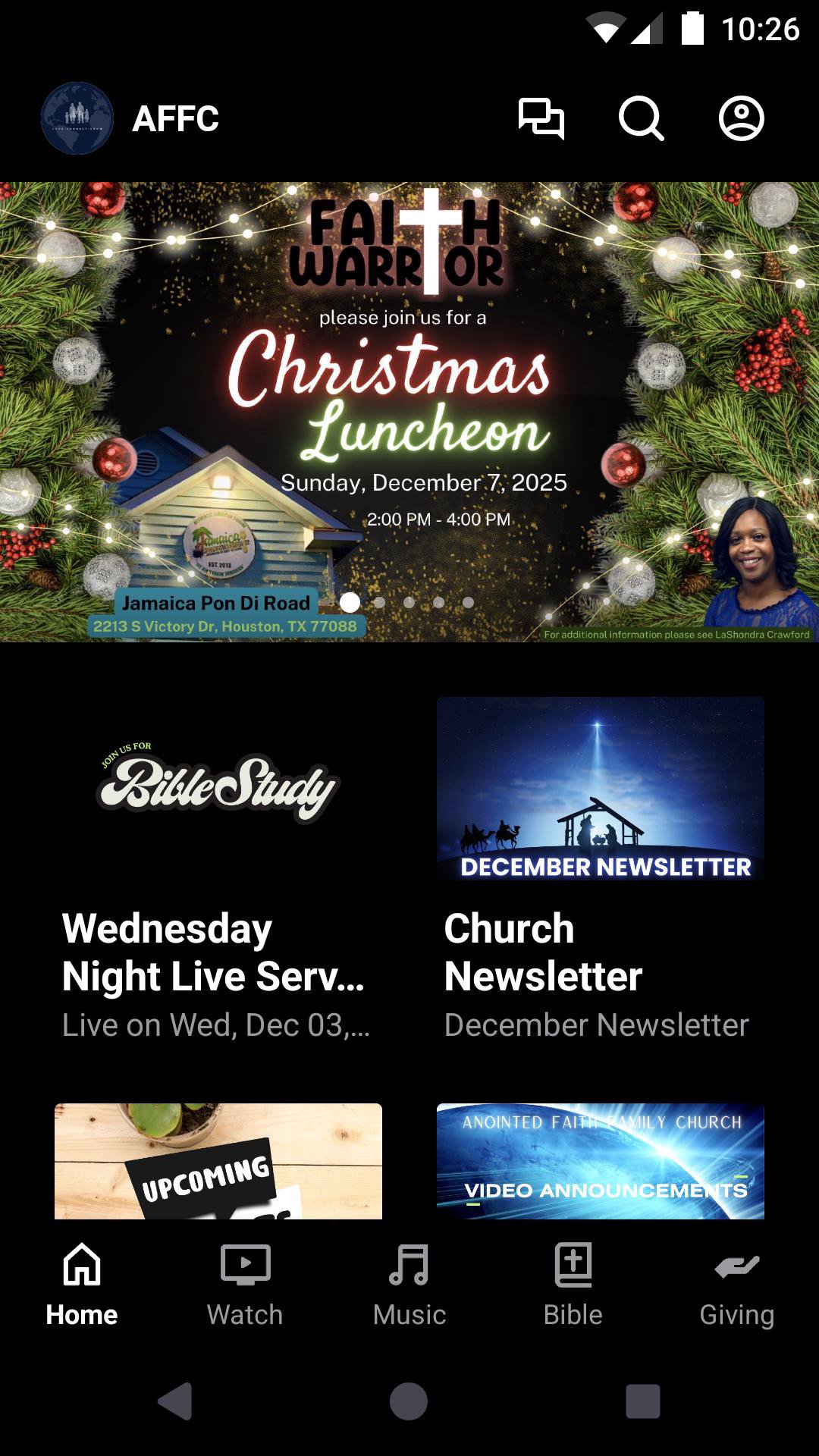This screenshot has width=819, height=1456.
Task: Tap the system back button
Action: point(175,1401)
